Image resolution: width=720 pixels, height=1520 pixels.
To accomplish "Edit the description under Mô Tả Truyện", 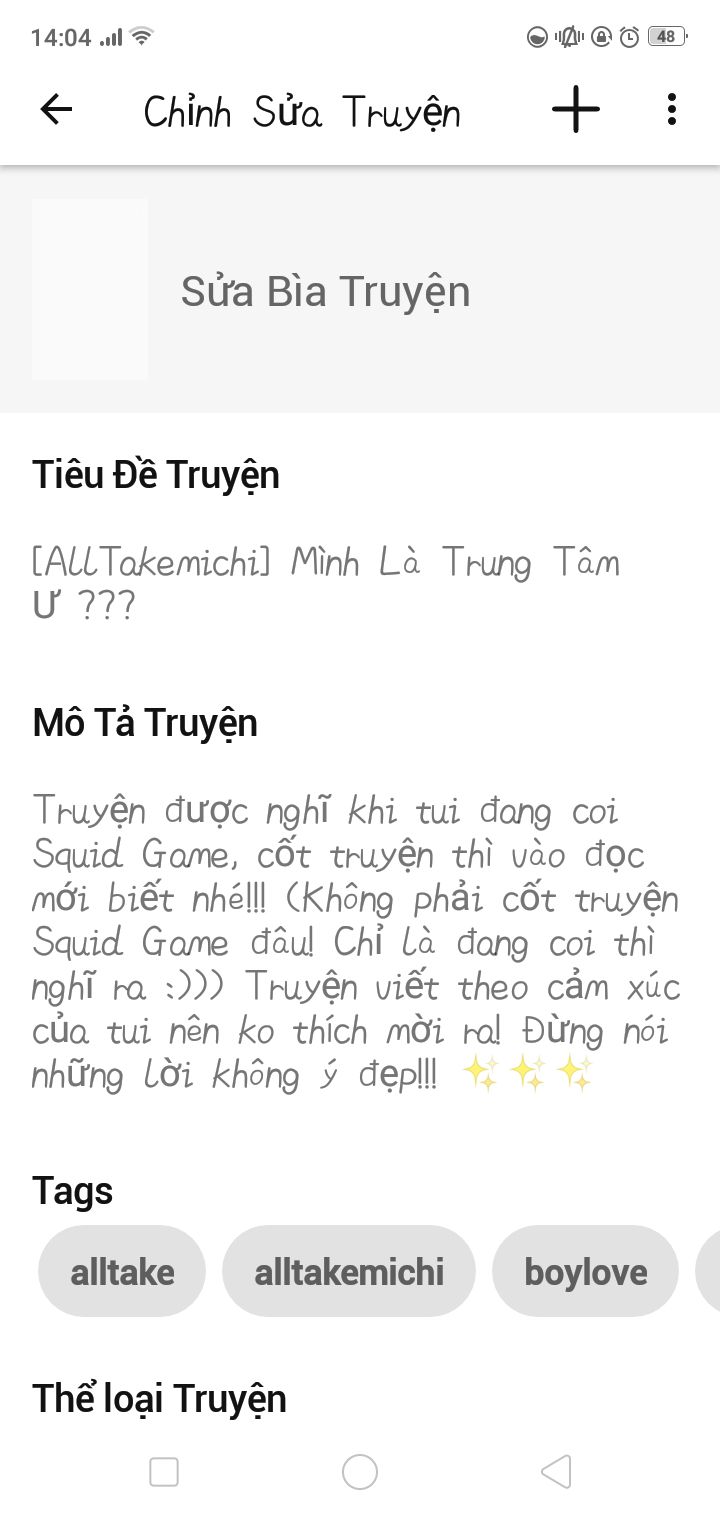I will click(355, 943).
